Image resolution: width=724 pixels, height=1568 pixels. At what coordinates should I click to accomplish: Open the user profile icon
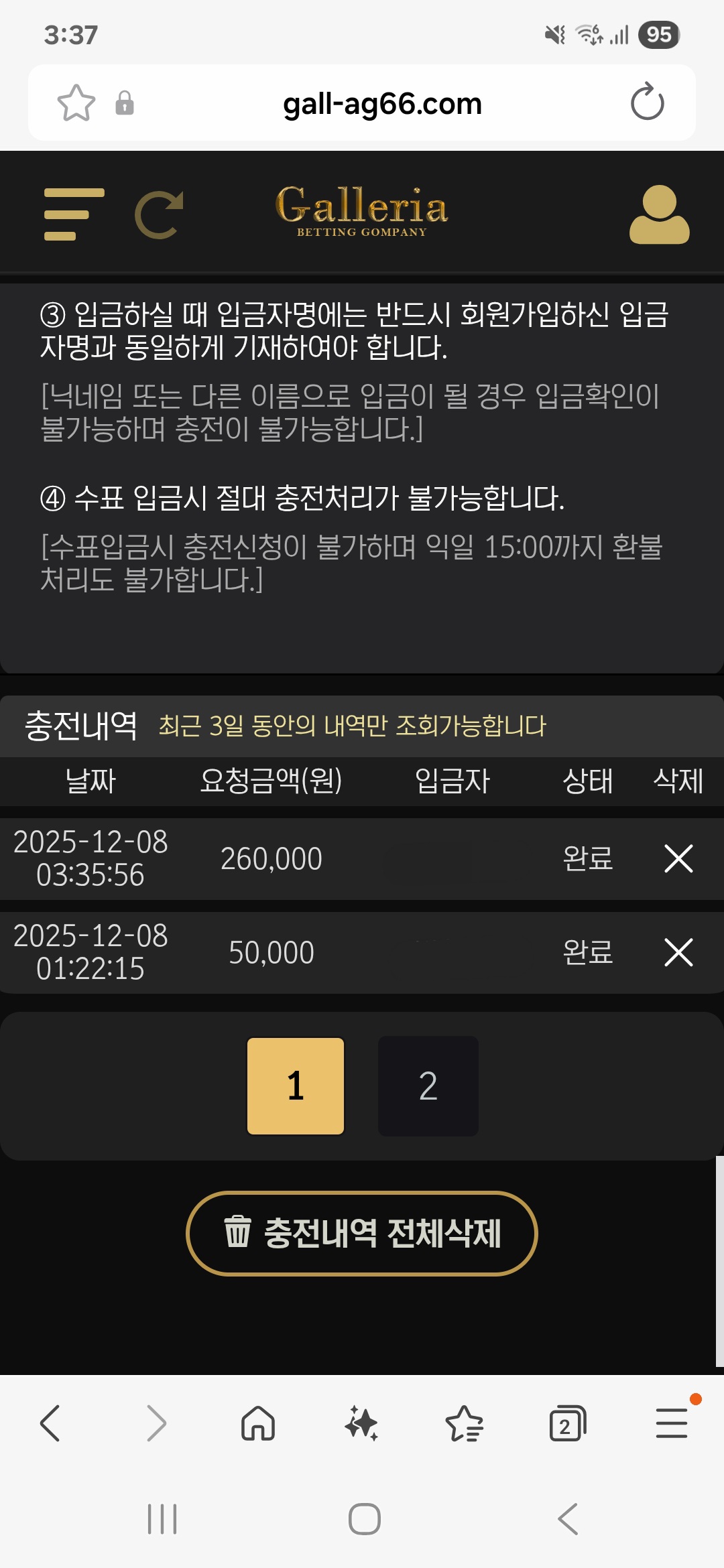coord(659,214)
